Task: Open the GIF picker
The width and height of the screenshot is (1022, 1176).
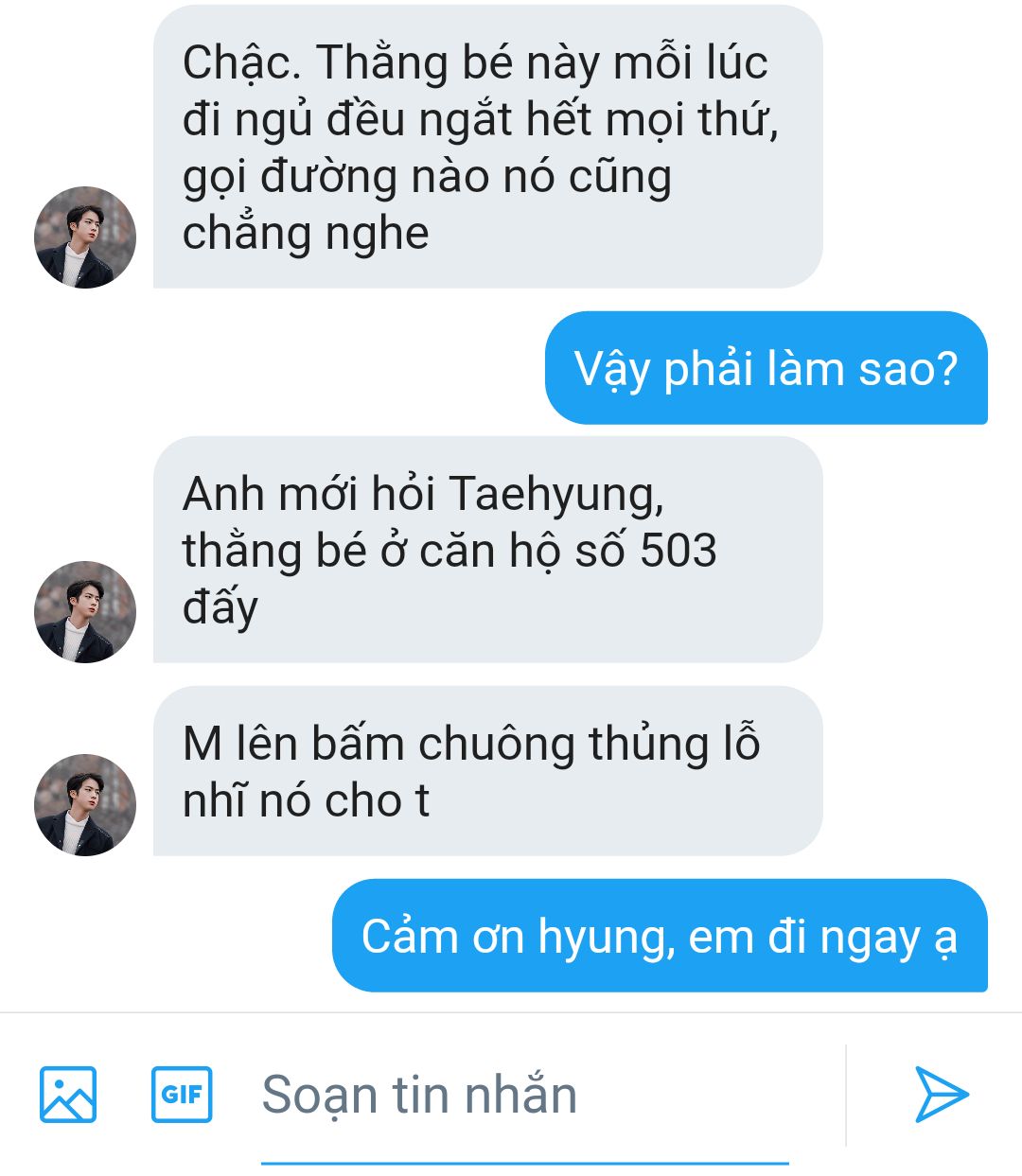Action: (x=182, y=1095)
